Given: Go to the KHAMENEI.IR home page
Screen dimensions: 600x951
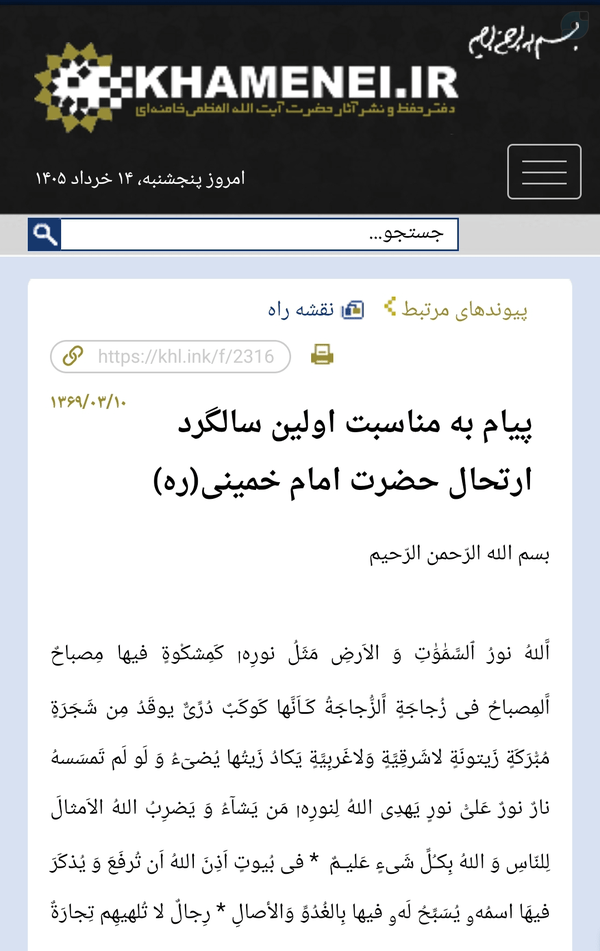Looking at the screenshot, I should 246,88.
